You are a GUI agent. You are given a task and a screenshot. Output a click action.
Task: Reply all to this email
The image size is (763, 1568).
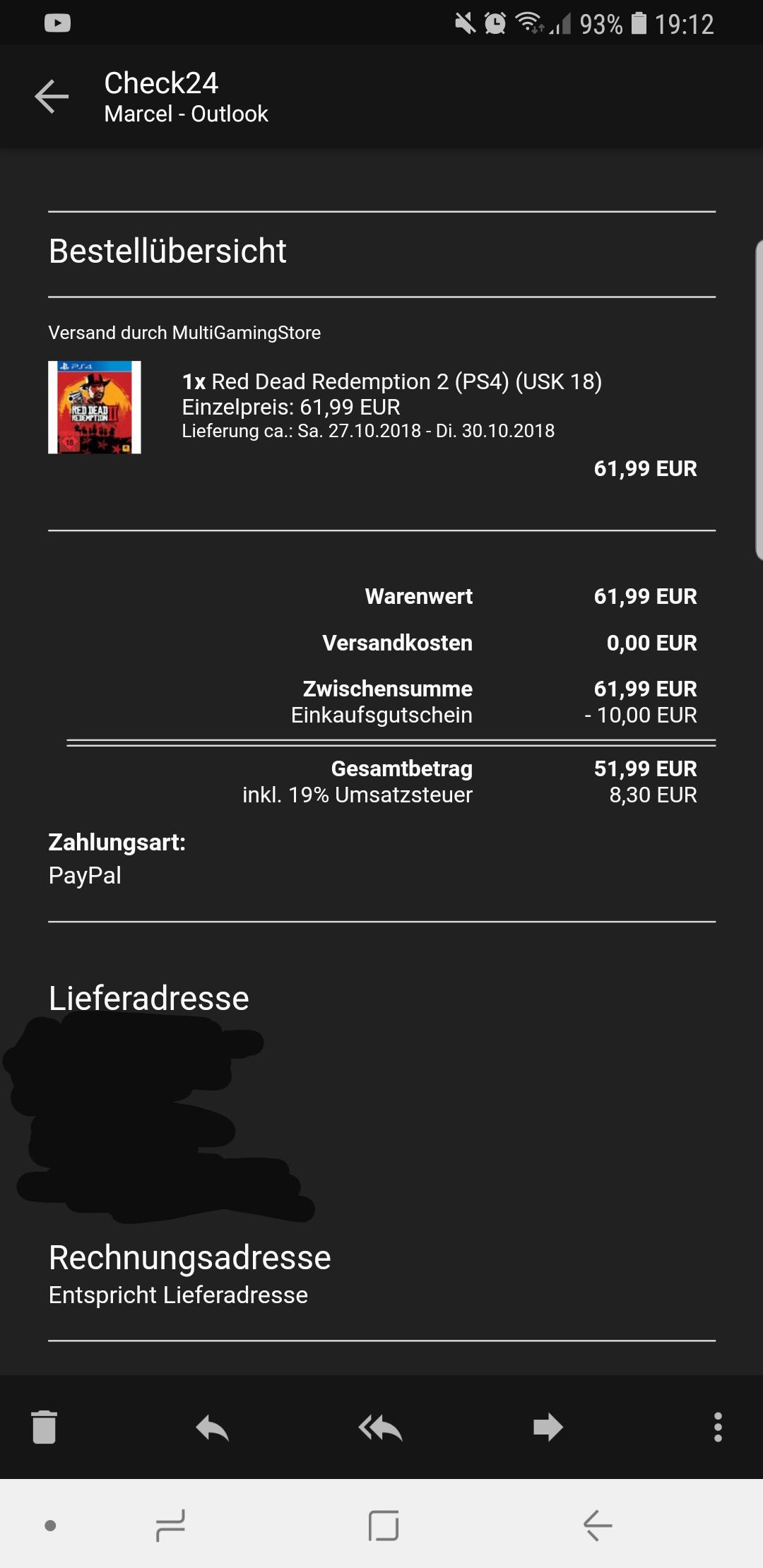click(x=380, y=1427)
